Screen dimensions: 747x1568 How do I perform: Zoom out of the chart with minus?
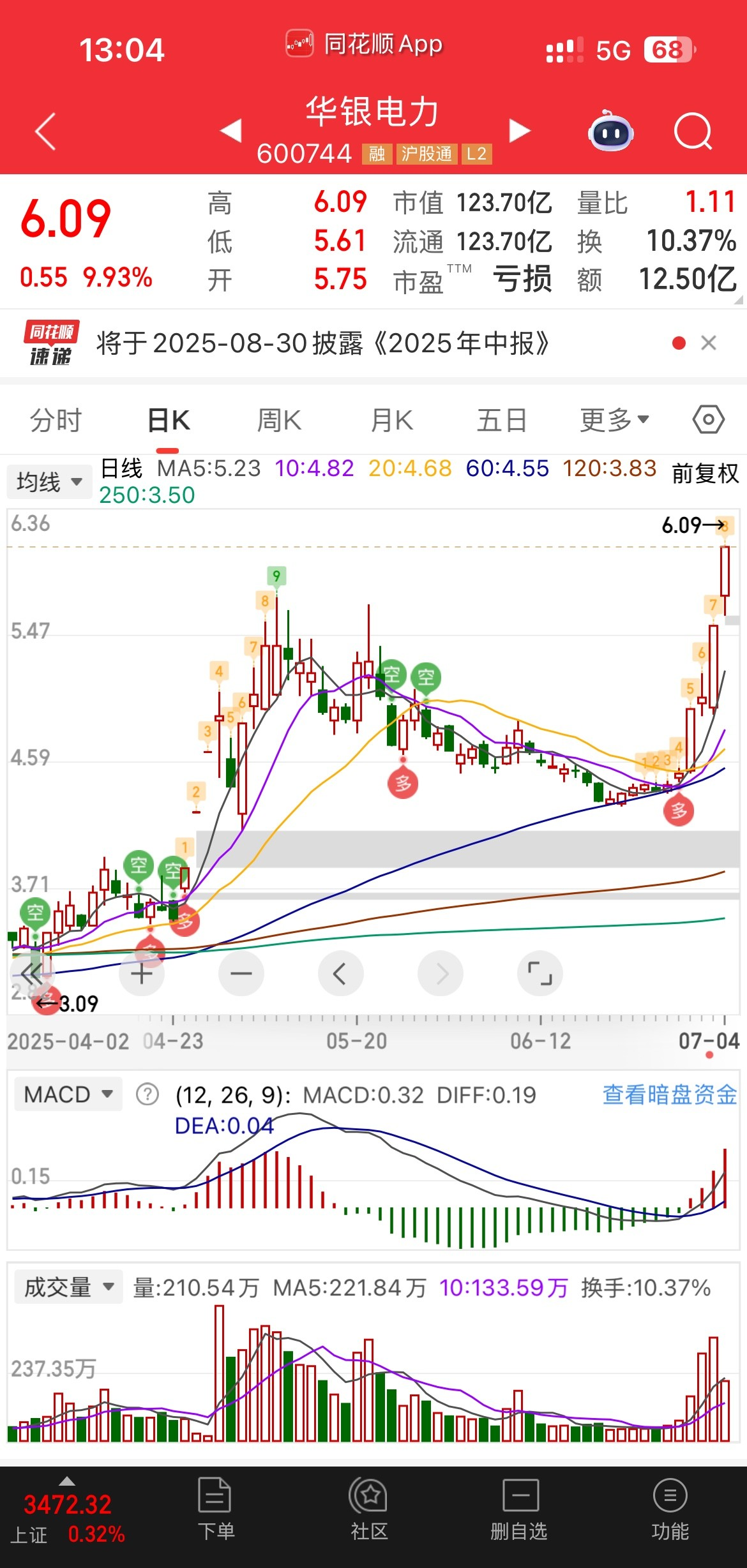tap(241, 973)
